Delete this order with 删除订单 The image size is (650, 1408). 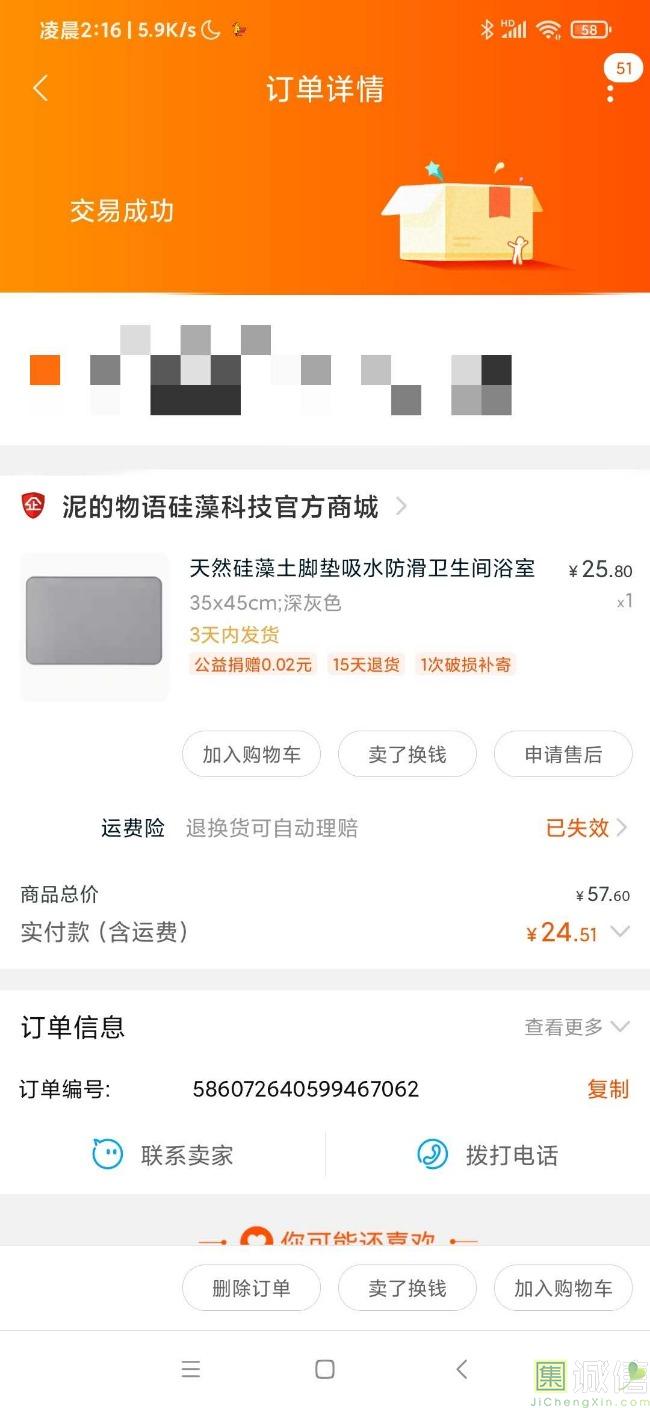[251, 1288]
